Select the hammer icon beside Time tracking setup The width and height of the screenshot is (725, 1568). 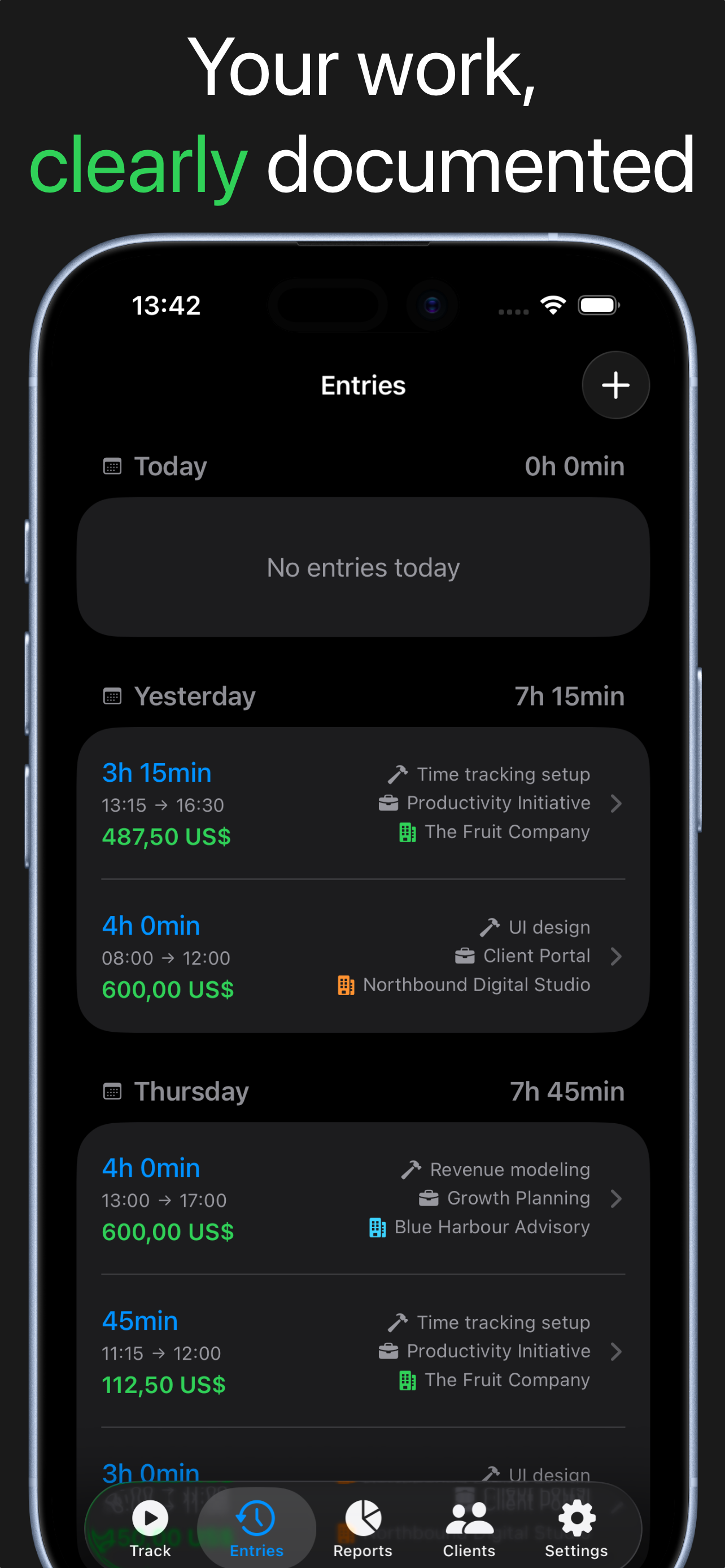pos(398,773)
